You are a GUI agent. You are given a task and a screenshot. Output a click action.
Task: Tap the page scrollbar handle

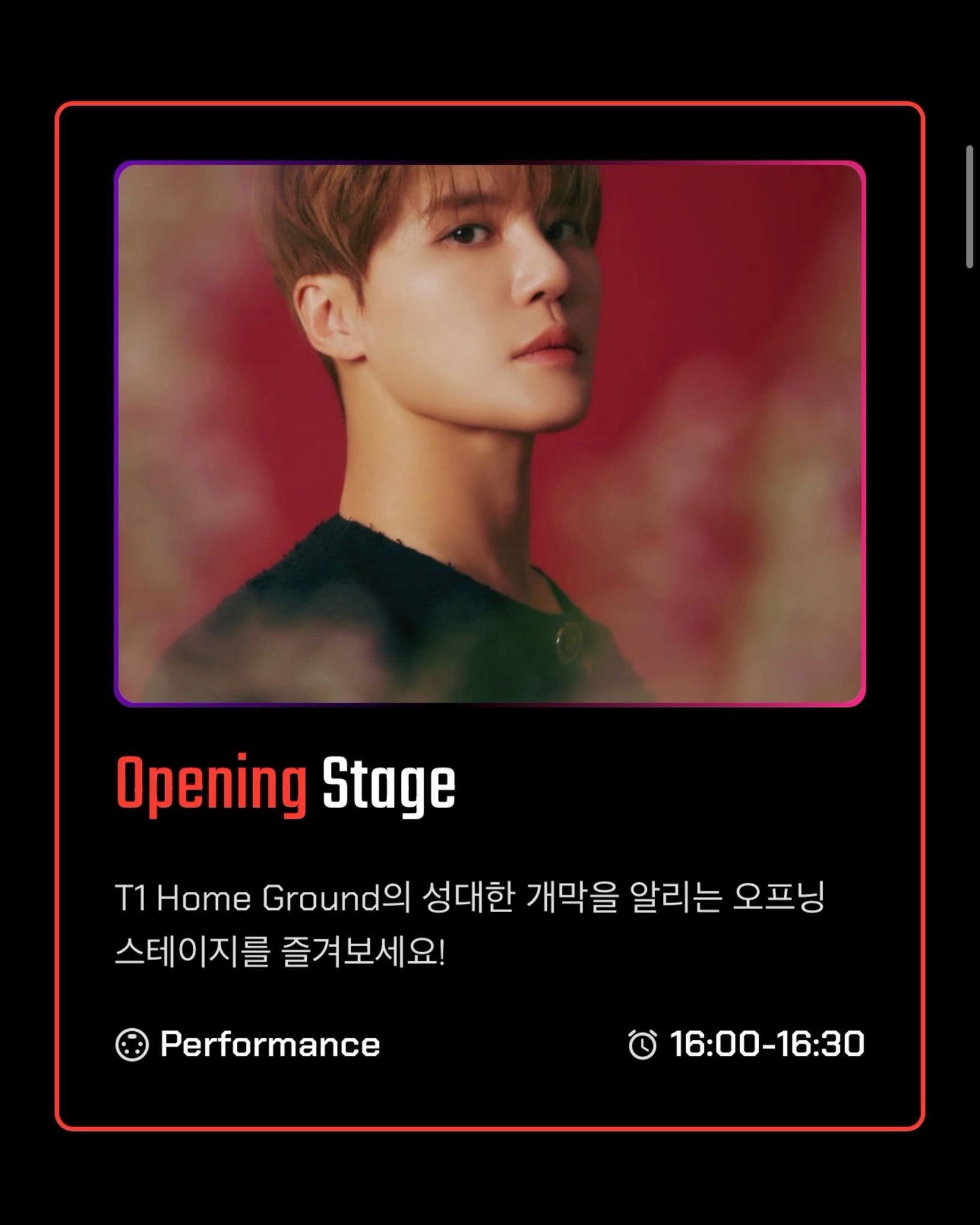pyautogui.click(x=970, y=206)
